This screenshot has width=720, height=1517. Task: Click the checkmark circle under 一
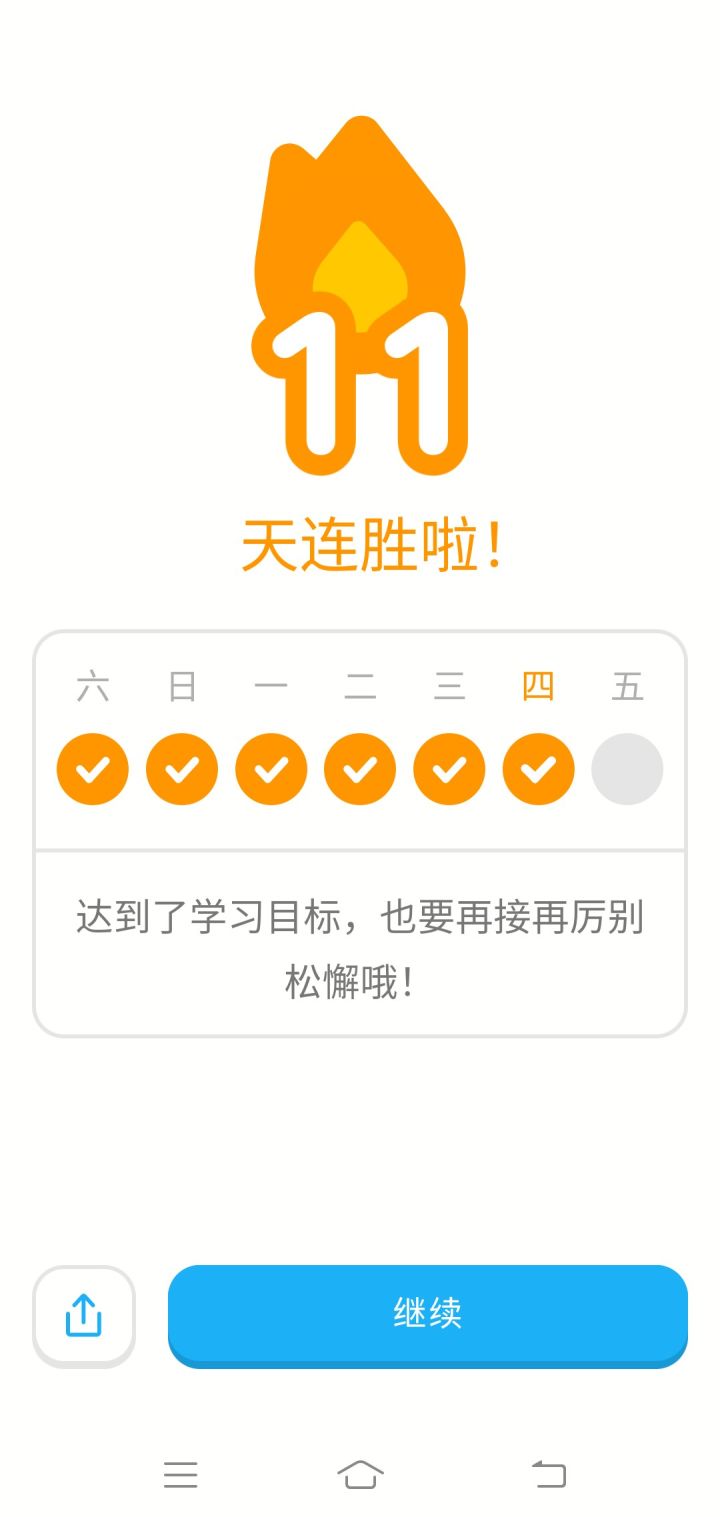[x=270, y=768]
